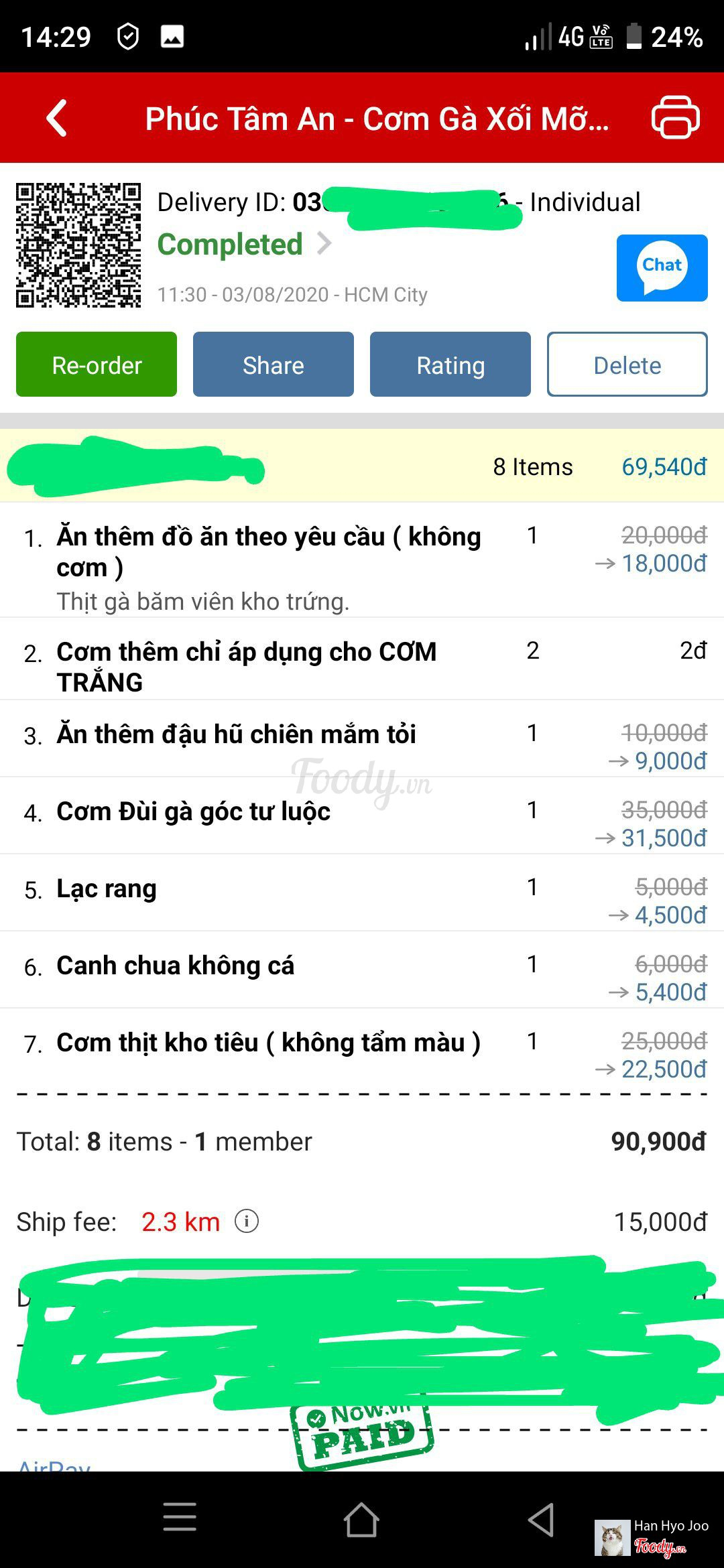The image size is (724, 1568).
Task: Open Rating for this order
Action: [450, 365]
